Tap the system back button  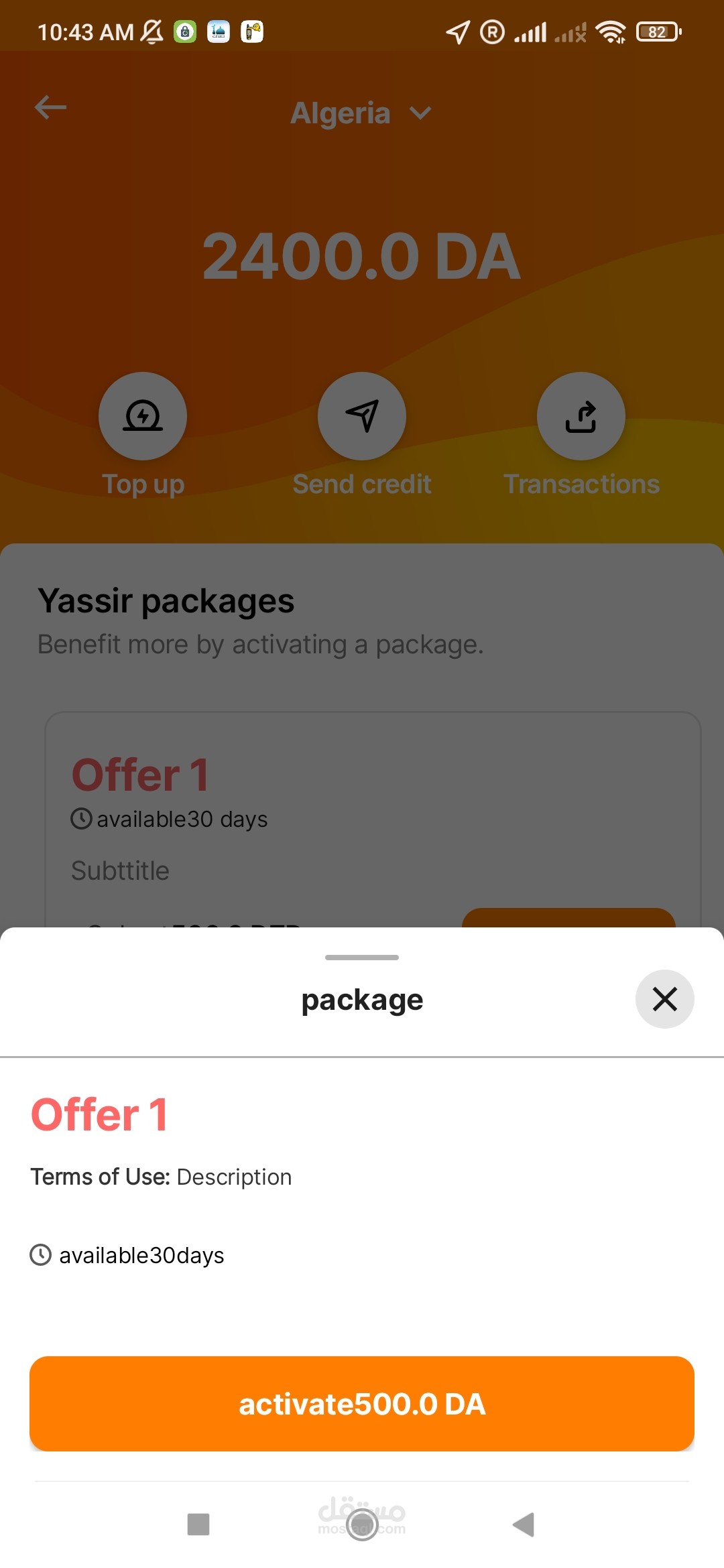tap(524, 1524)
